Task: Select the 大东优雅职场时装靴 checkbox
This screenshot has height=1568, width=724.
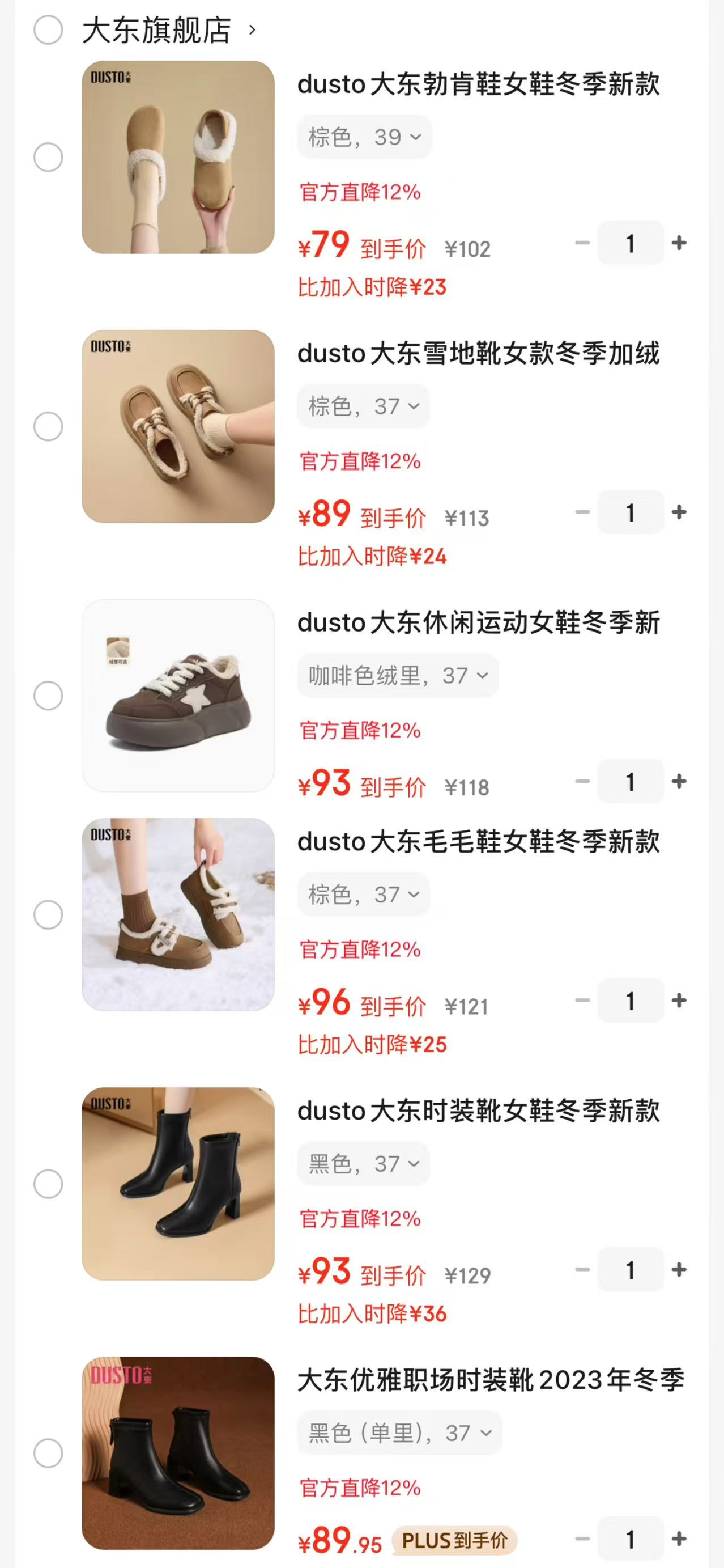Action: [x=48, y=1453]
